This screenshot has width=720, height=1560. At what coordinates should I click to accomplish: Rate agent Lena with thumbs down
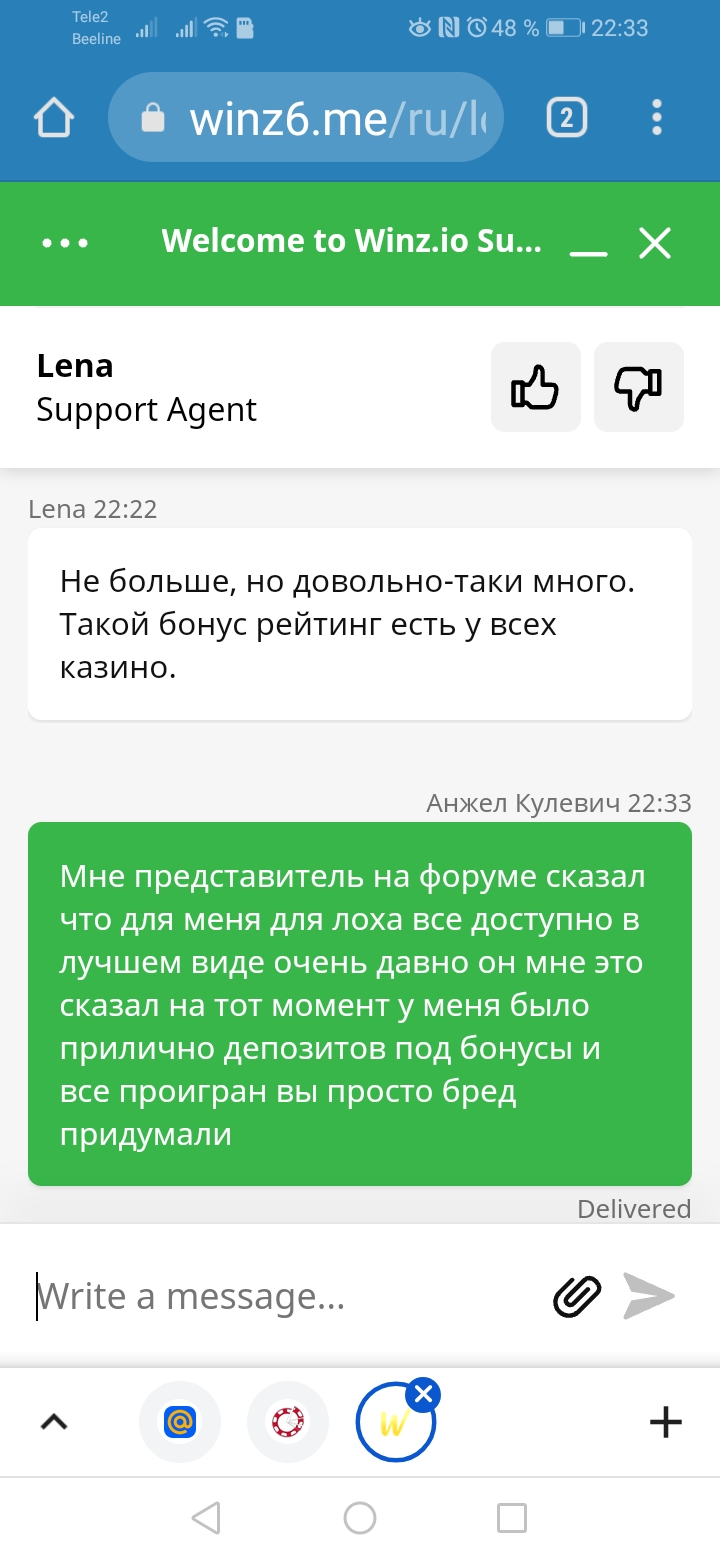tap(639, 387)
